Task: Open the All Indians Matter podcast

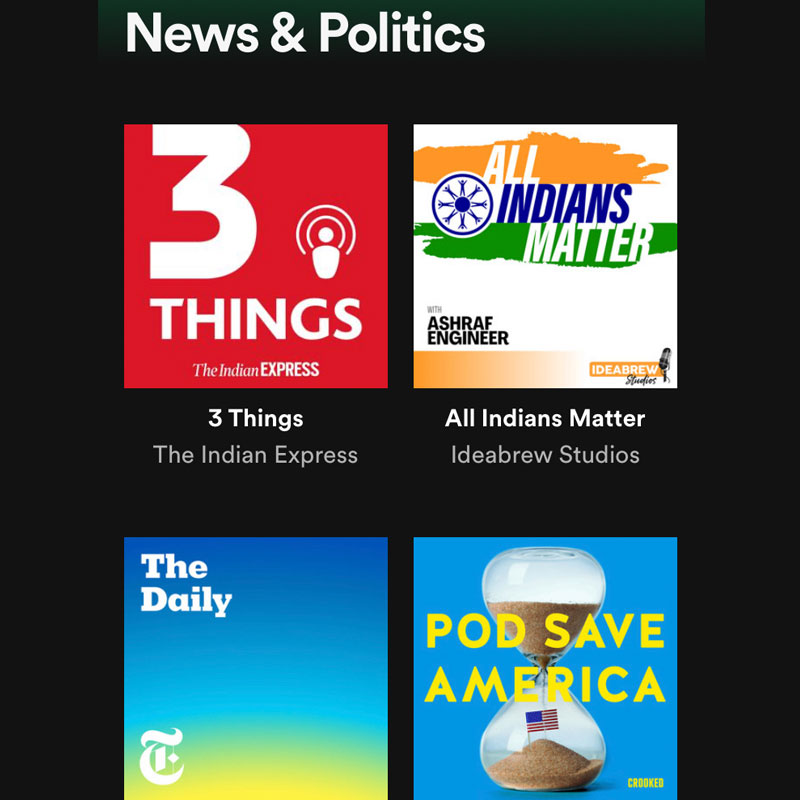Action: 545,256
